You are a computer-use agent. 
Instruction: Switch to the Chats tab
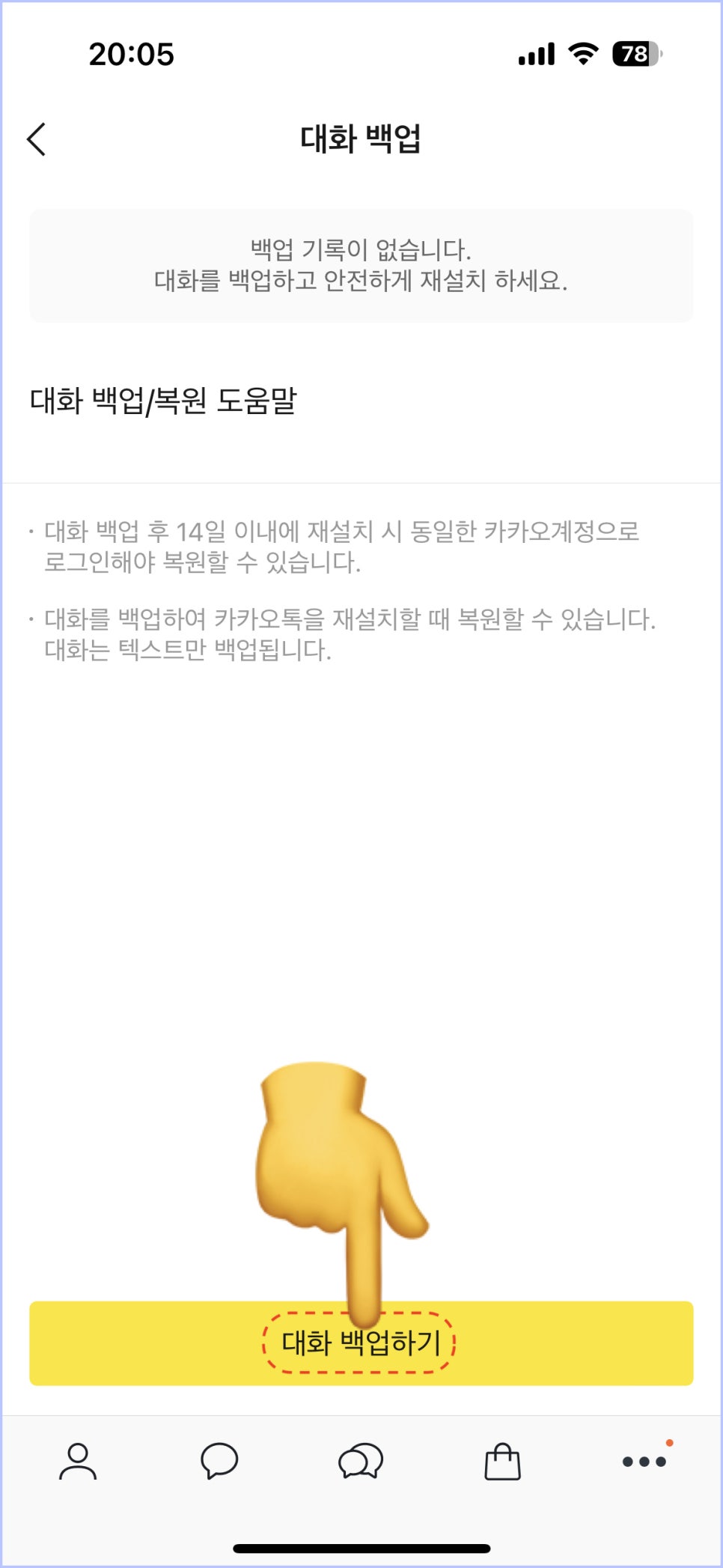(x=219, y=1461)
